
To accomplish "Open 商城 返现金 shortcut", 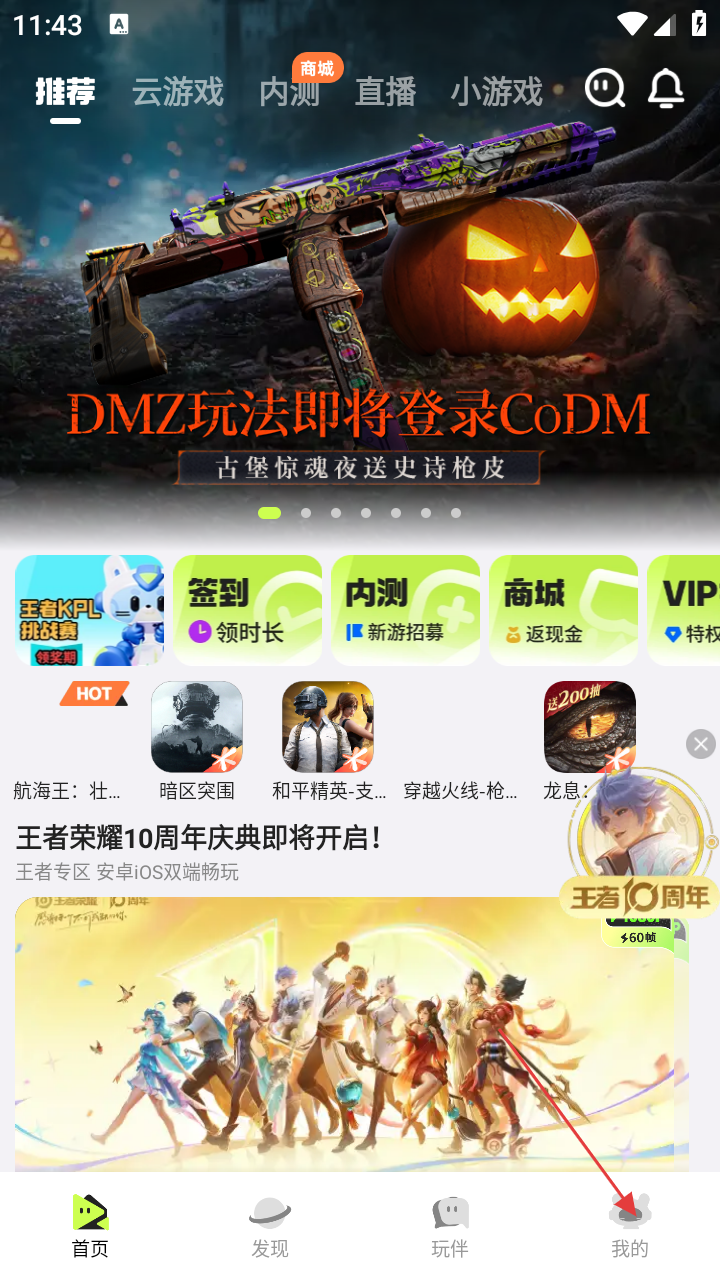I will [563, 610].
